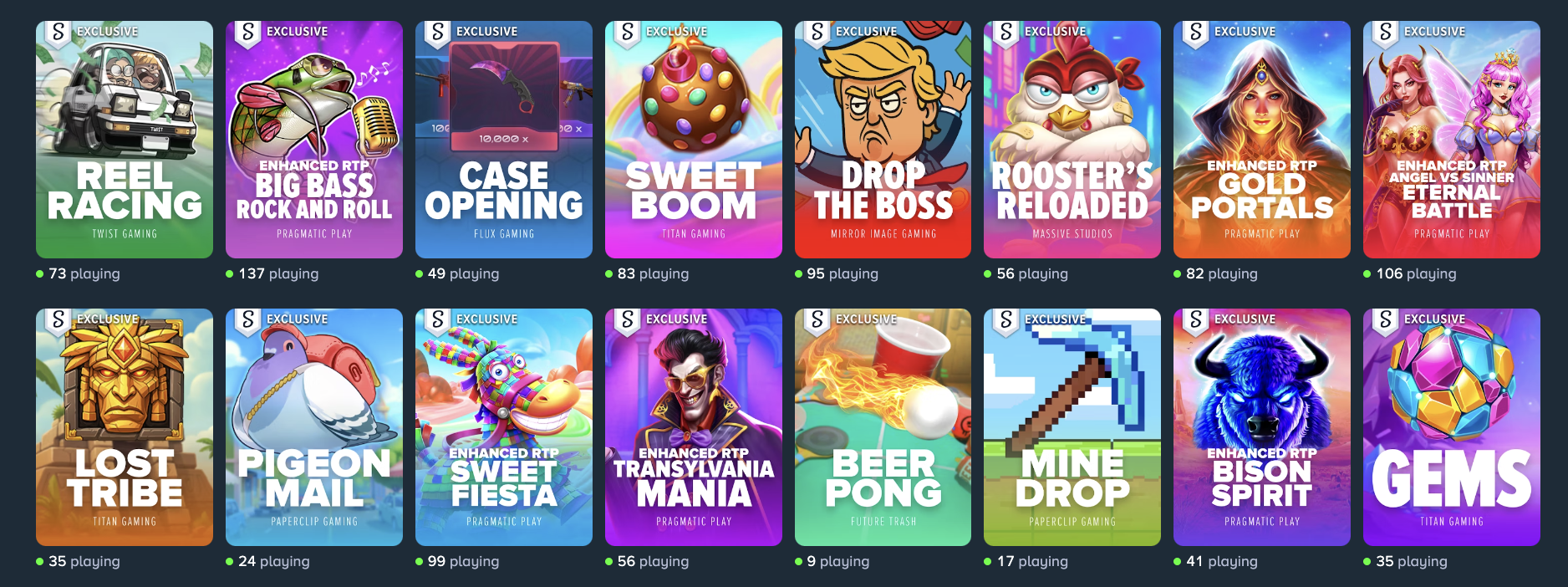Launch Gems by Titan Gaming
The width and height of the screenshot is (1568, 587).
1452,427
